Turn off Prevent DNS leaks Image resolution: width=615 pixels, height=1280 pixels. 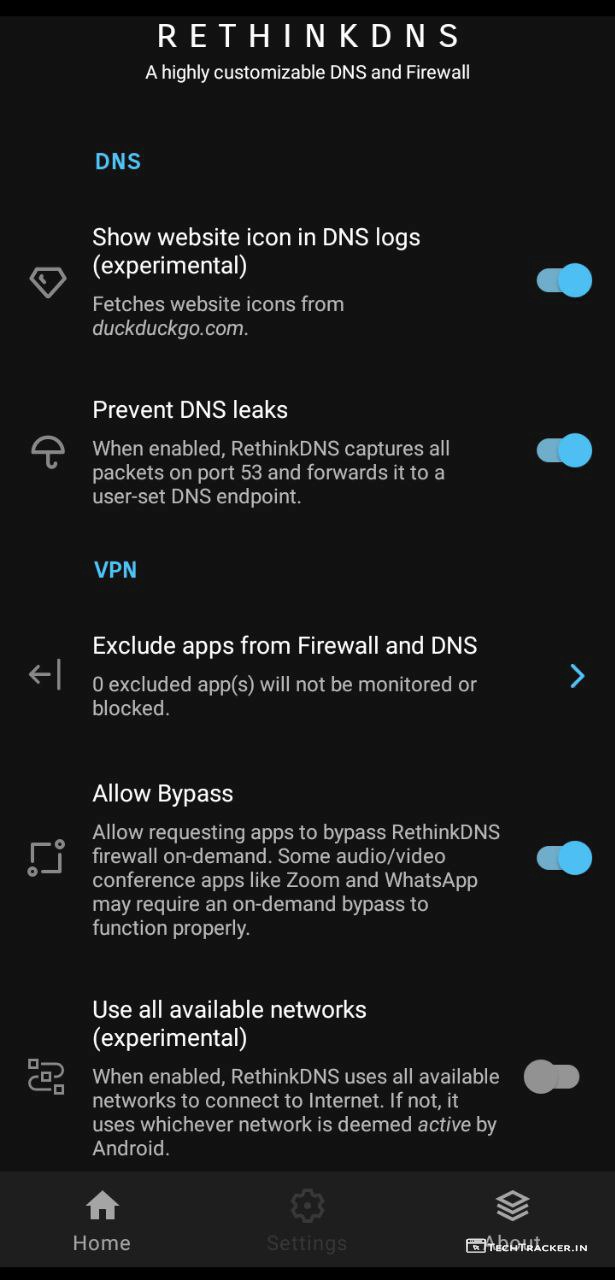(x=564, y=450)
